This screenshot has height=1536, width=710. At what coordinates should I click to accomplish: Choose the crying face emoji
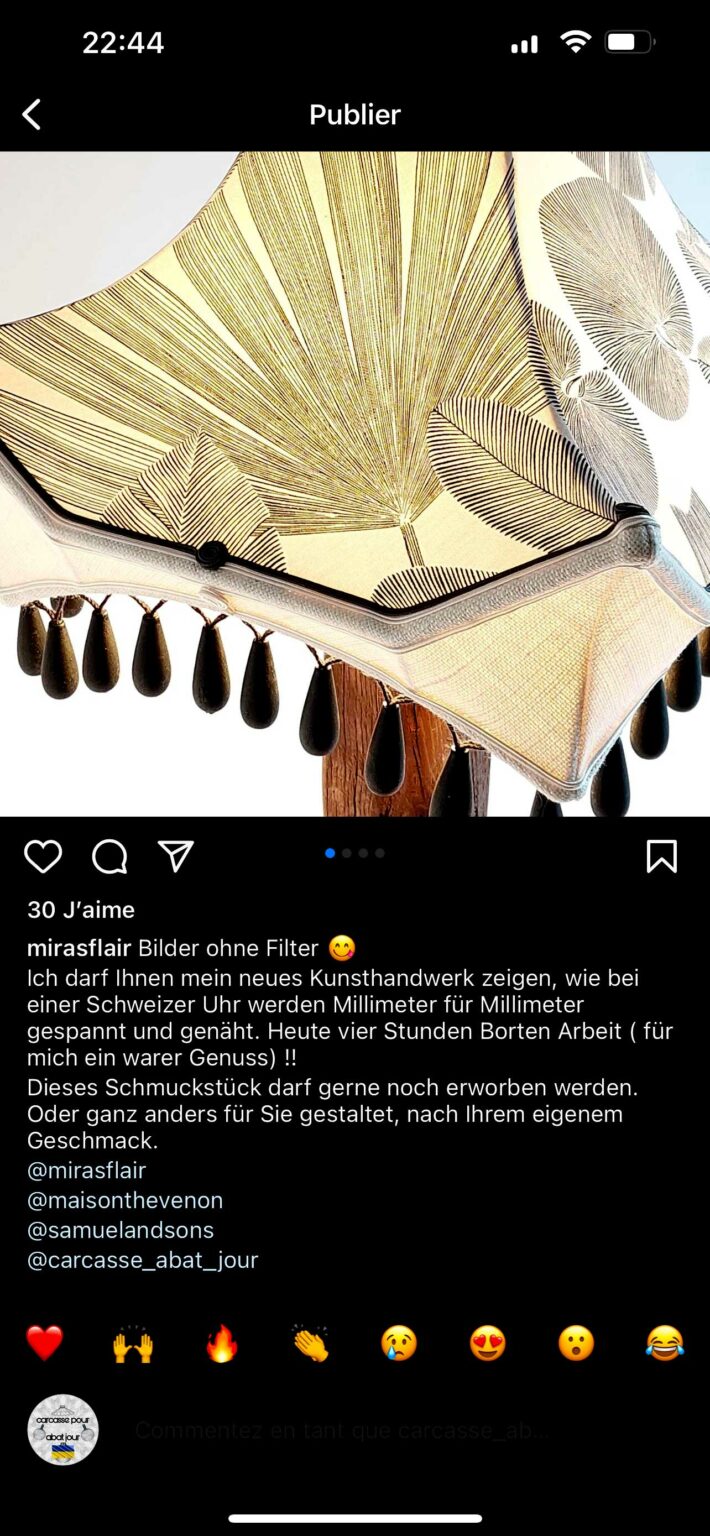[399, 1343]
